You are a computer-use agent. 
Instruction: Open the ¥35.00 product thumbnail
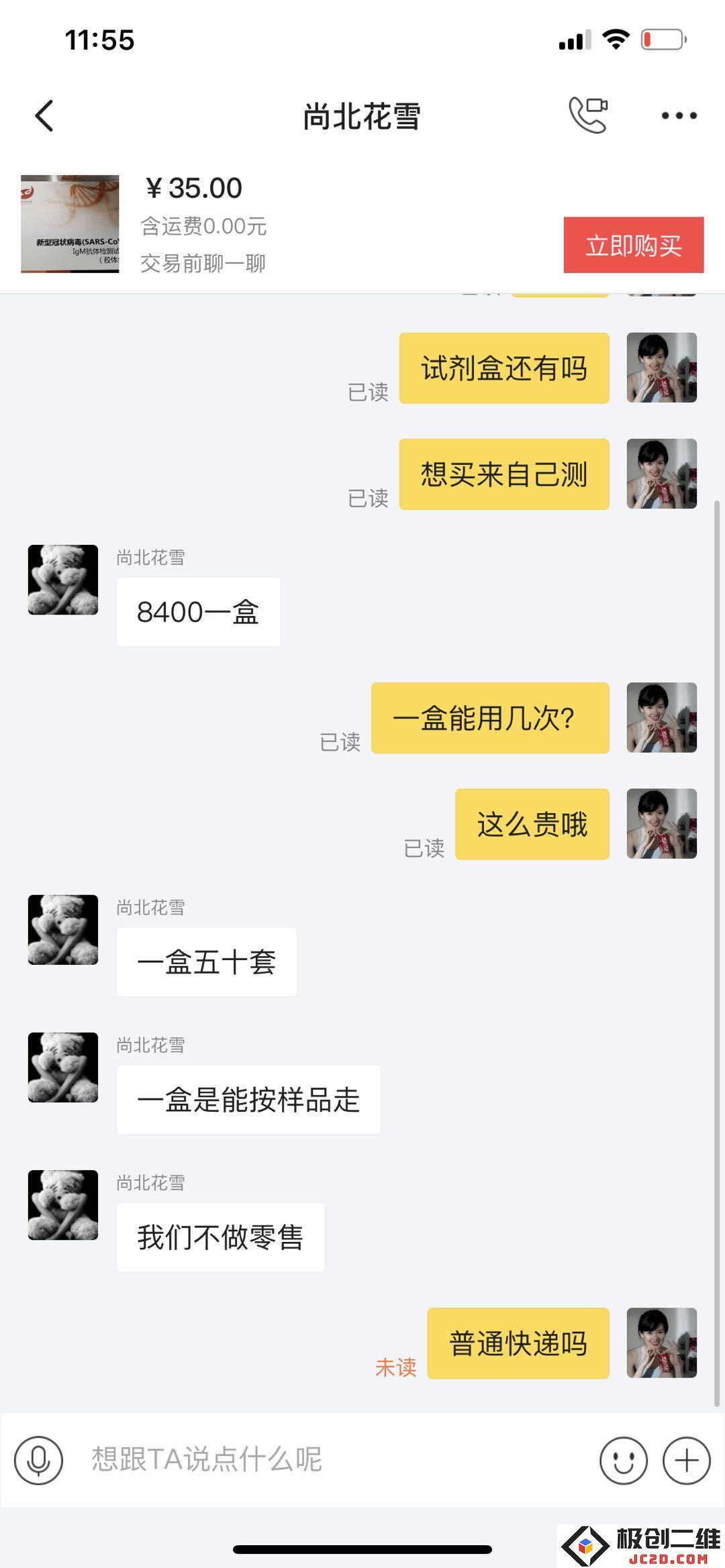click(x=70, y=224)
